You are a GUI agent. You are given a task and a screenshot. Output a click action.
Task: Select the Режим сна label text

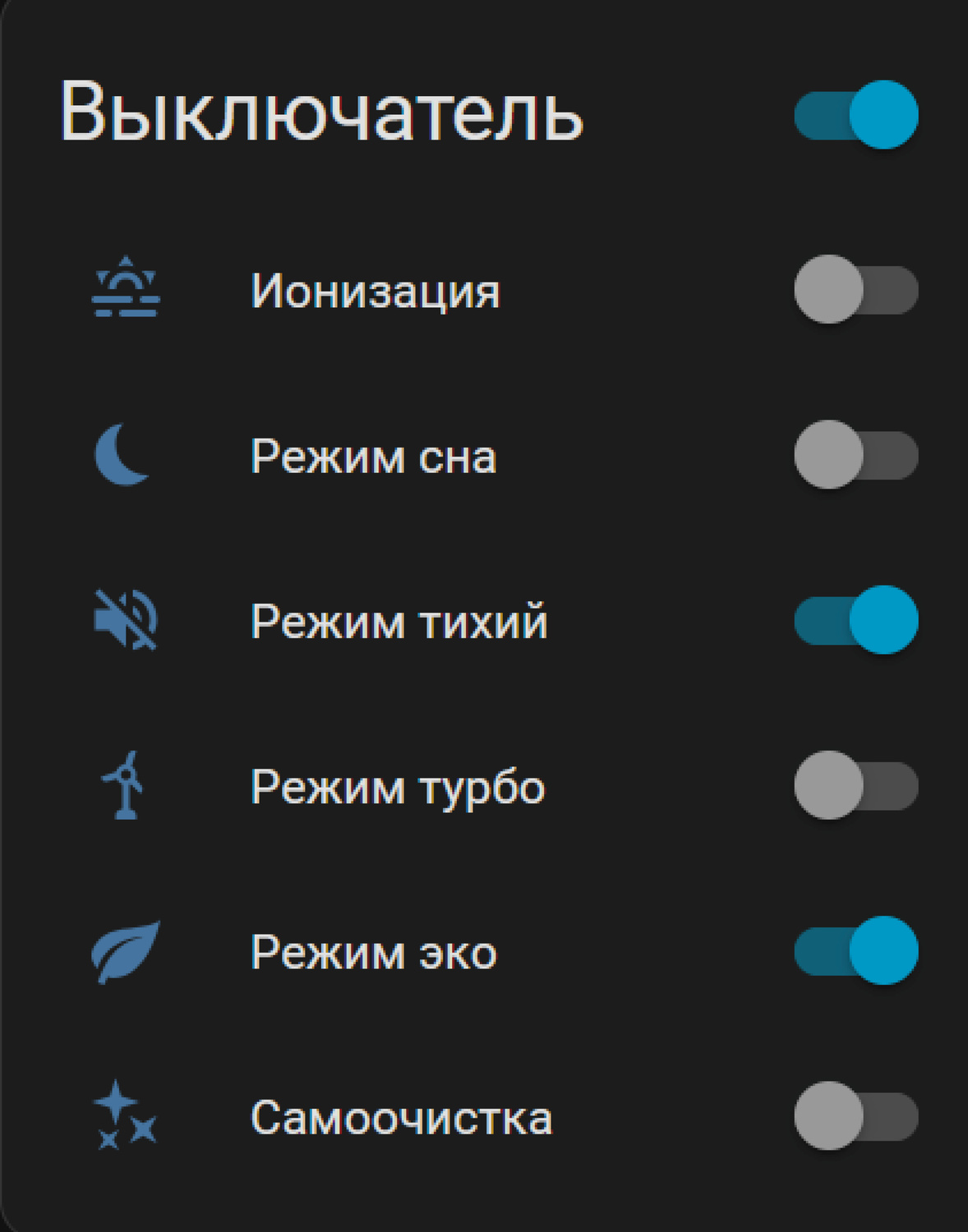374,456
